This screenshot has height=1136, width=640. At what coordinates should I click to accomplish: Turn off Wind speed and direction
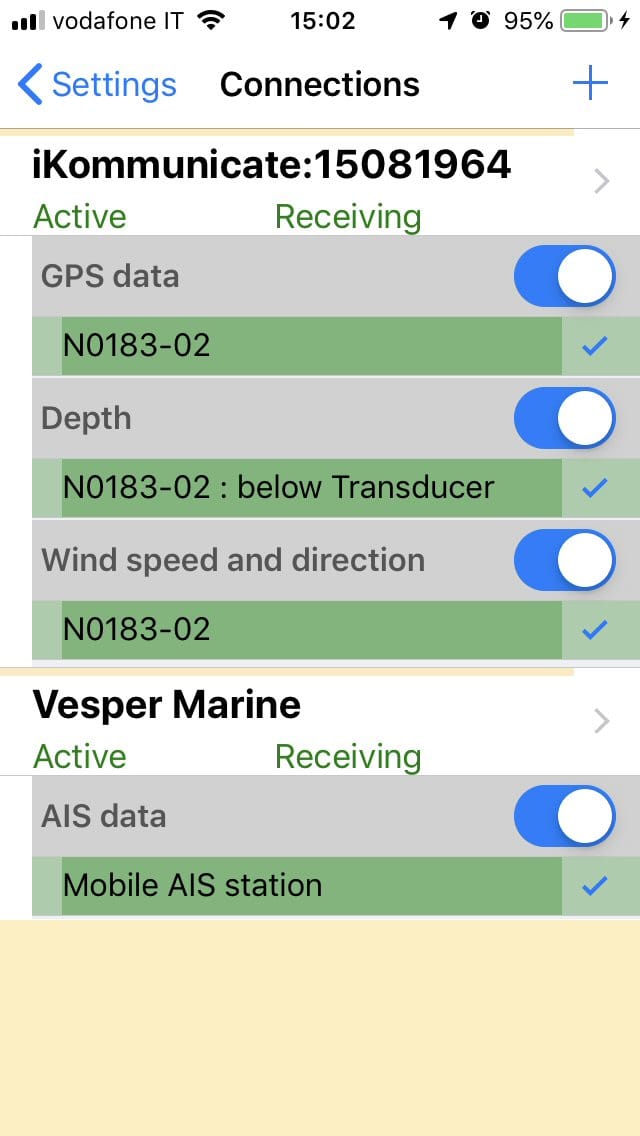(565, 560)
